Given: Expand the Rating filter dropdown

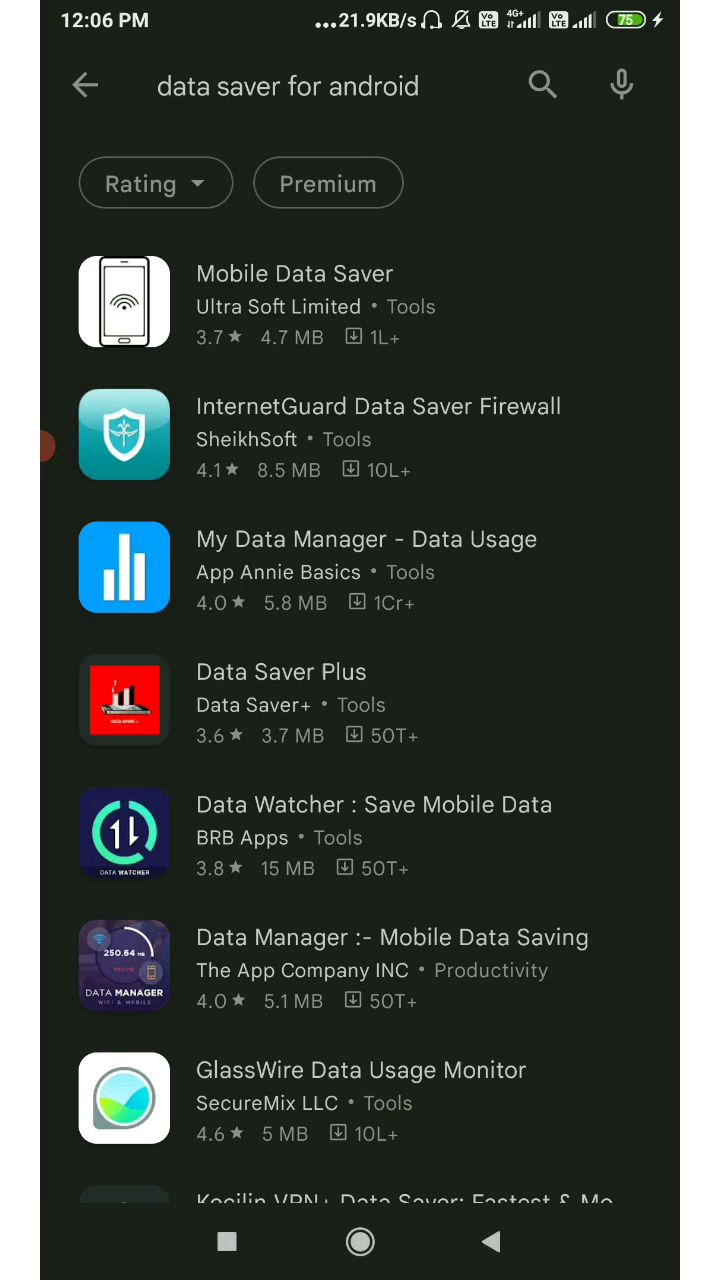Looking at the screenshot, I should (155, 184).
